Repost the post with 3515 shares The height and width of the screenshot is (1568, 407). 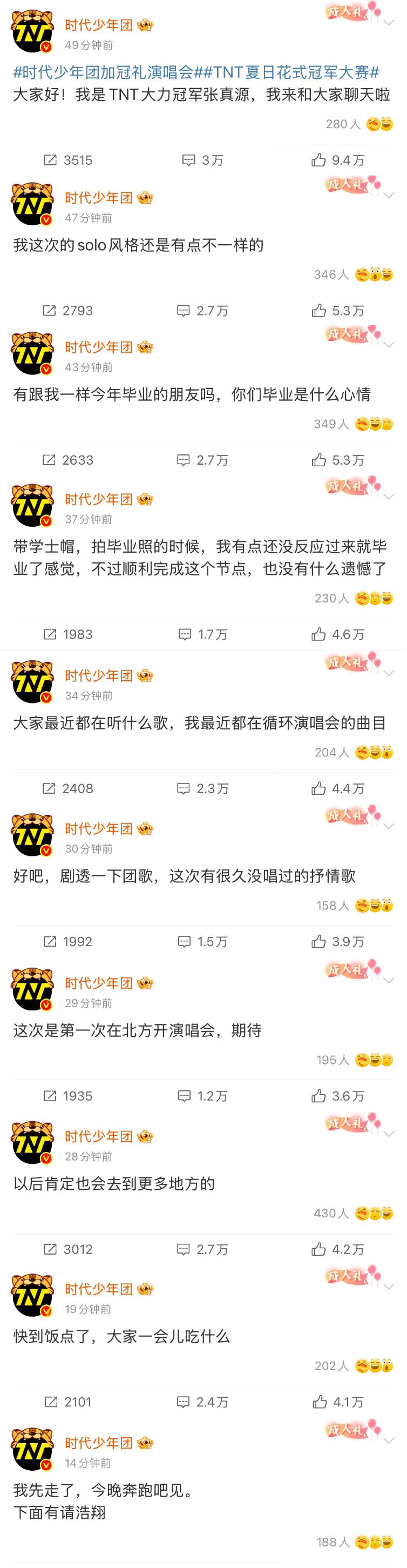coord(67,160)
